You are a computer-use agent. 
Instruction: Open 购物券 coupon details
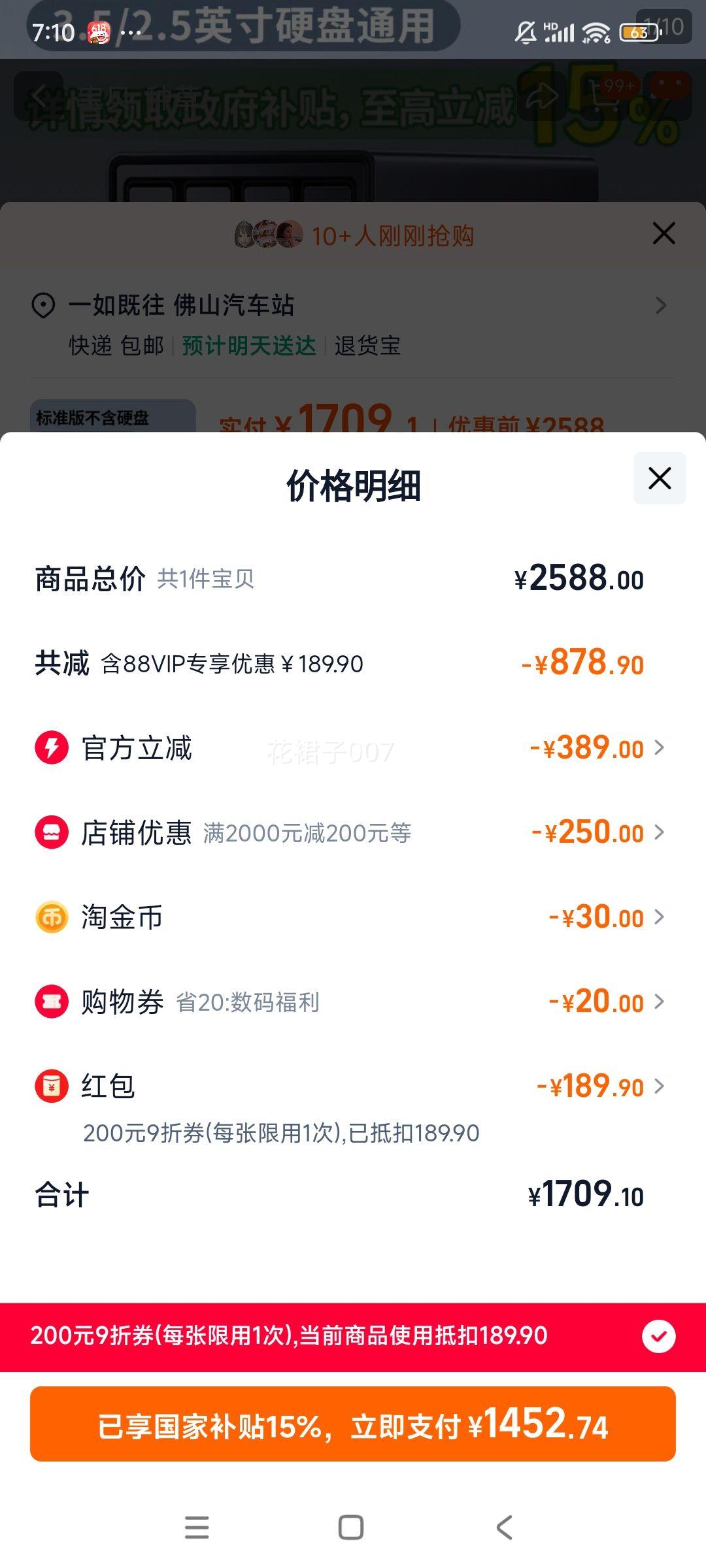(x=659, y=1002)
